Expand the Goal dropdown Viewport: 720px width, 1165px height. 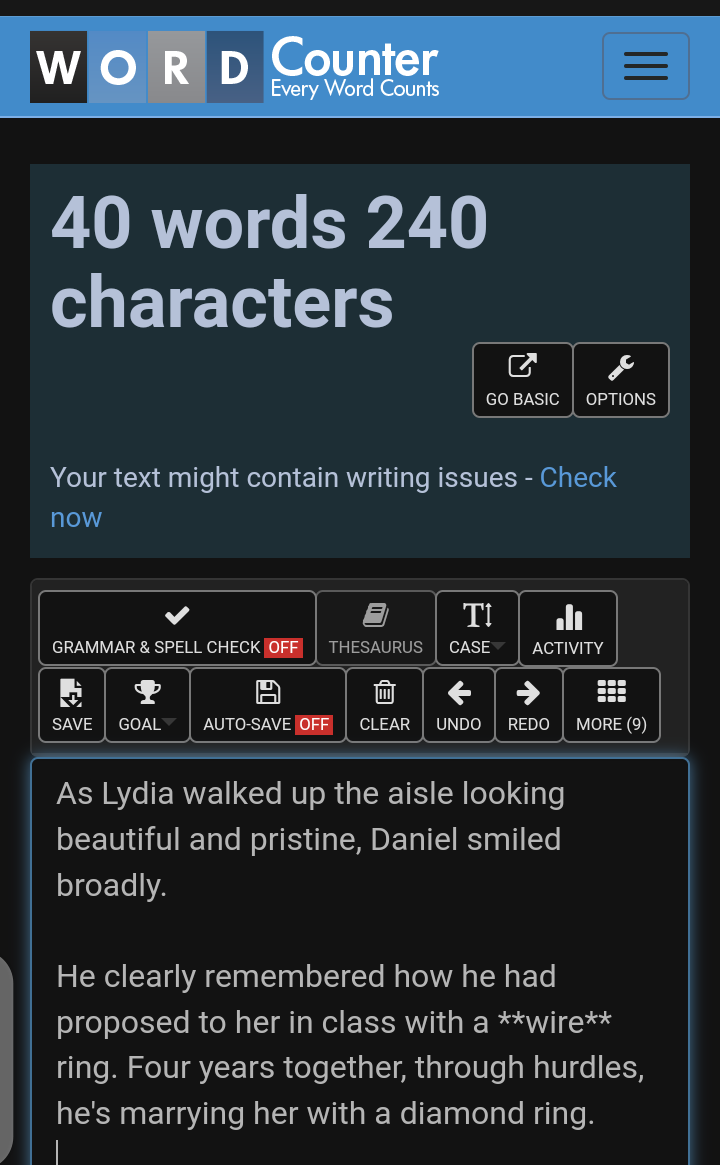(147, 704)
